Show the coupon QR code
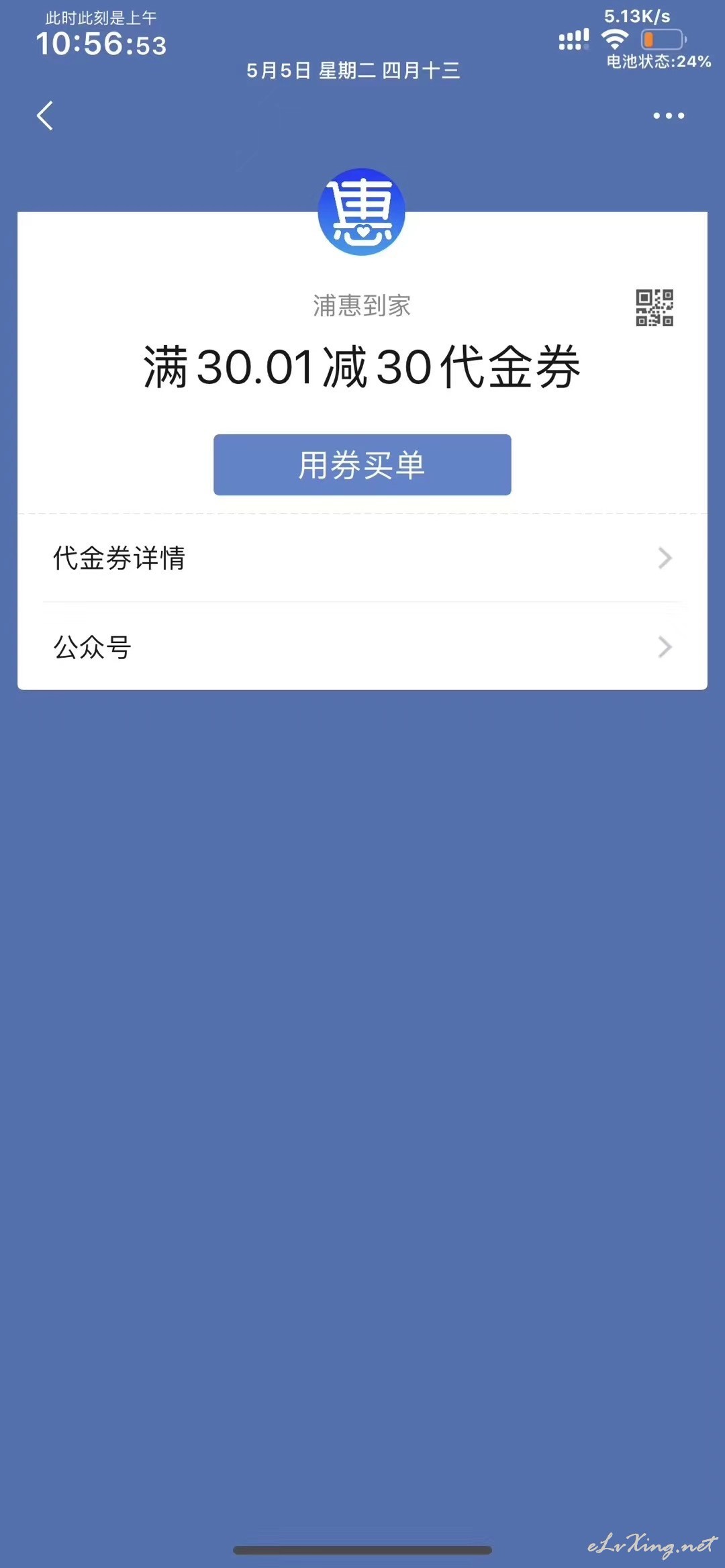The width and height of the screenshot is (725, 1568). 655,307
